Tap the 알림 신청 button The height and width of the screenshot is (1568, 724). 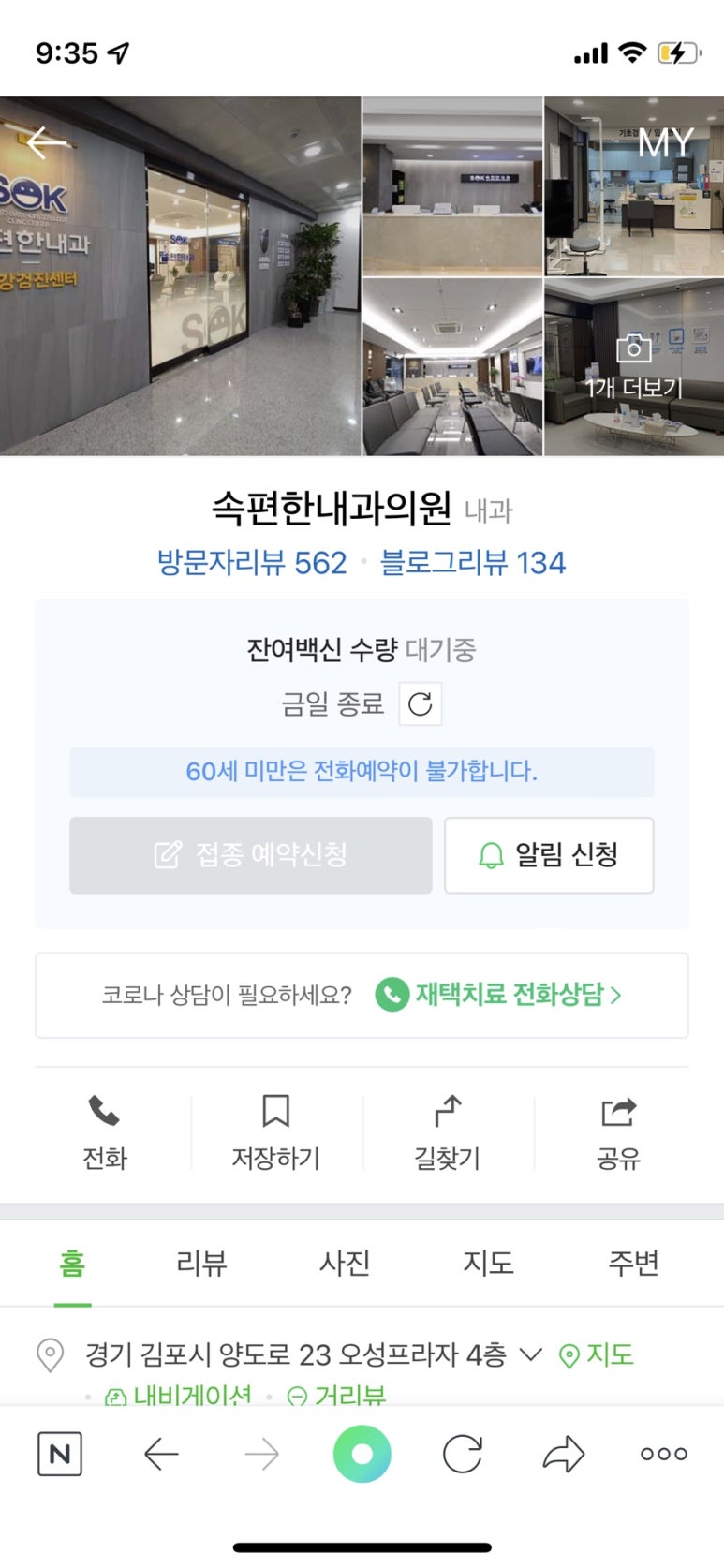click(x=549, y=855)
